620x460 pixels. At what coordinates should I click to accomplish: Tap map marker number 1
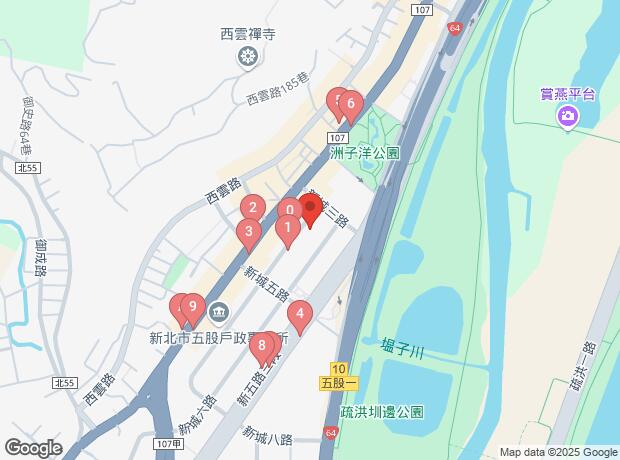click(287, 232)
